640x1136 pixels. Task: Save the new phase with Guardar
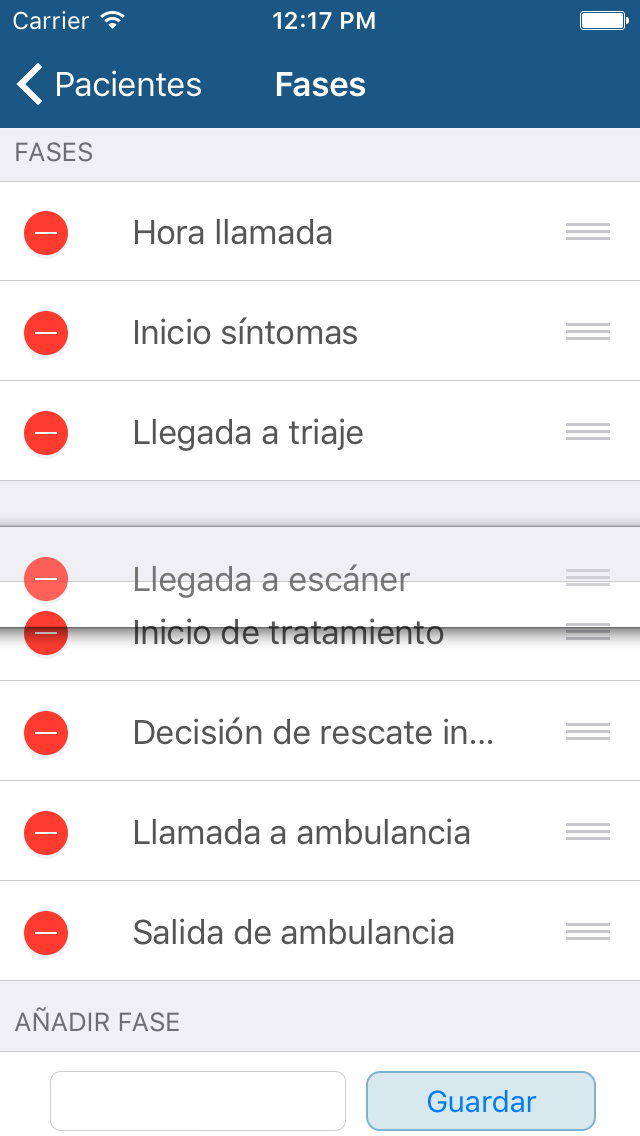coord(481,1100)
